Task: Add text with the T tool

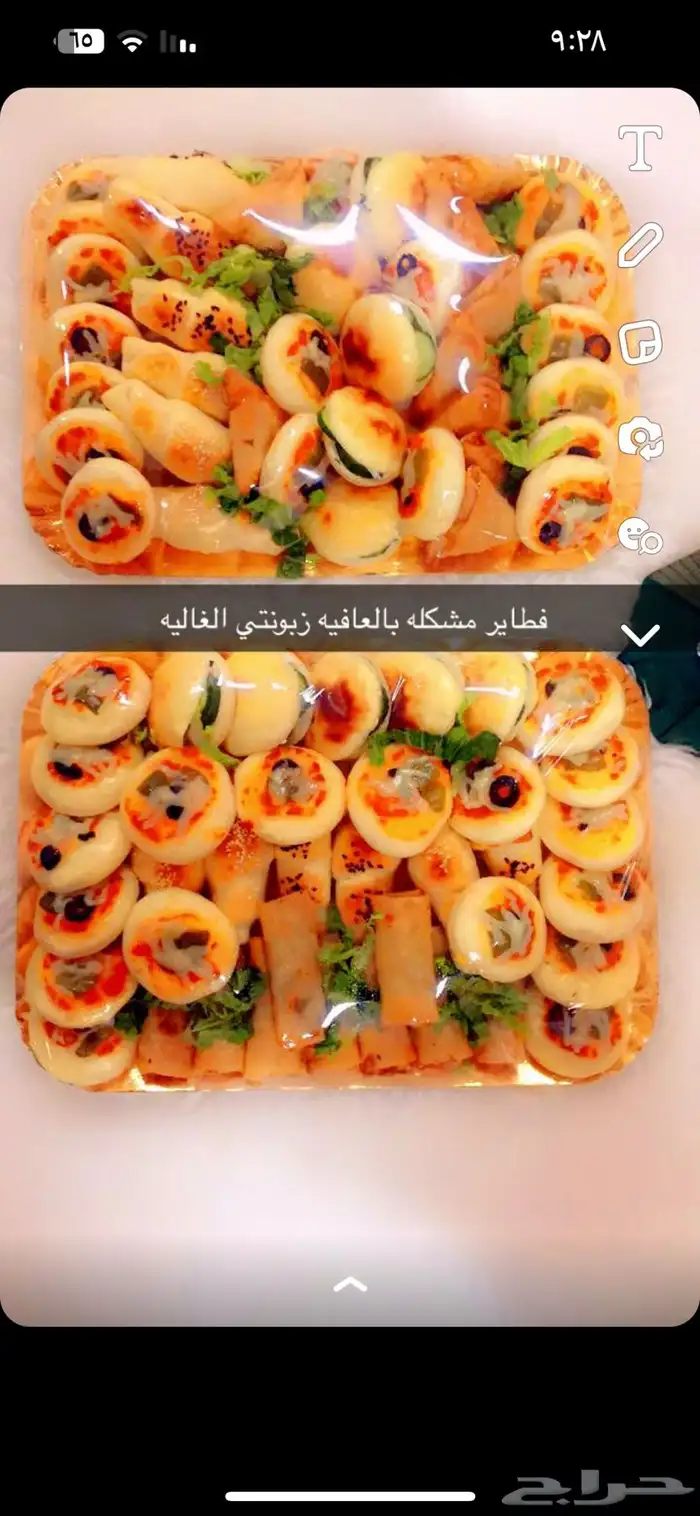Action: [640, 148]
